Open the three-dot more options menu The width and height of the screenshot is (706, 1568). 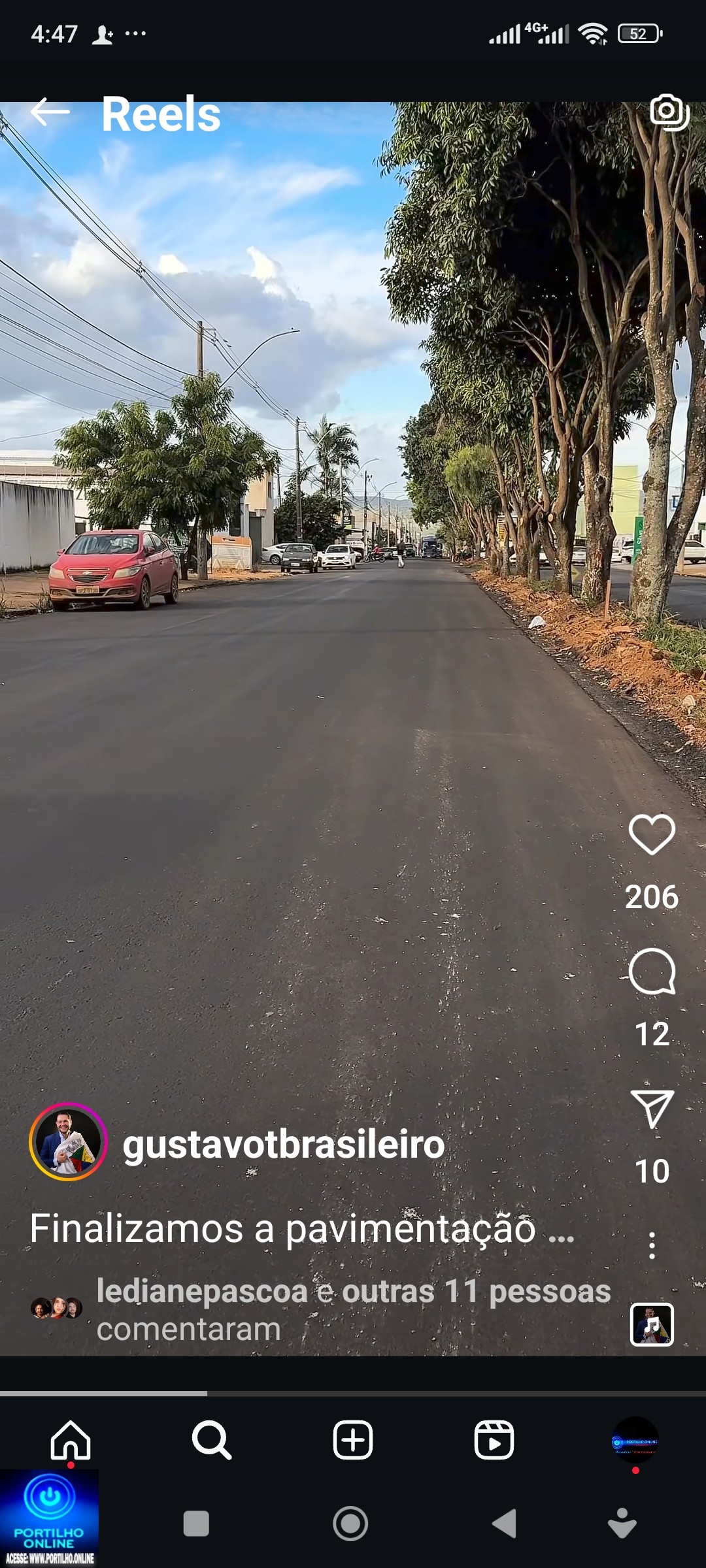[x=652, y=1245]
